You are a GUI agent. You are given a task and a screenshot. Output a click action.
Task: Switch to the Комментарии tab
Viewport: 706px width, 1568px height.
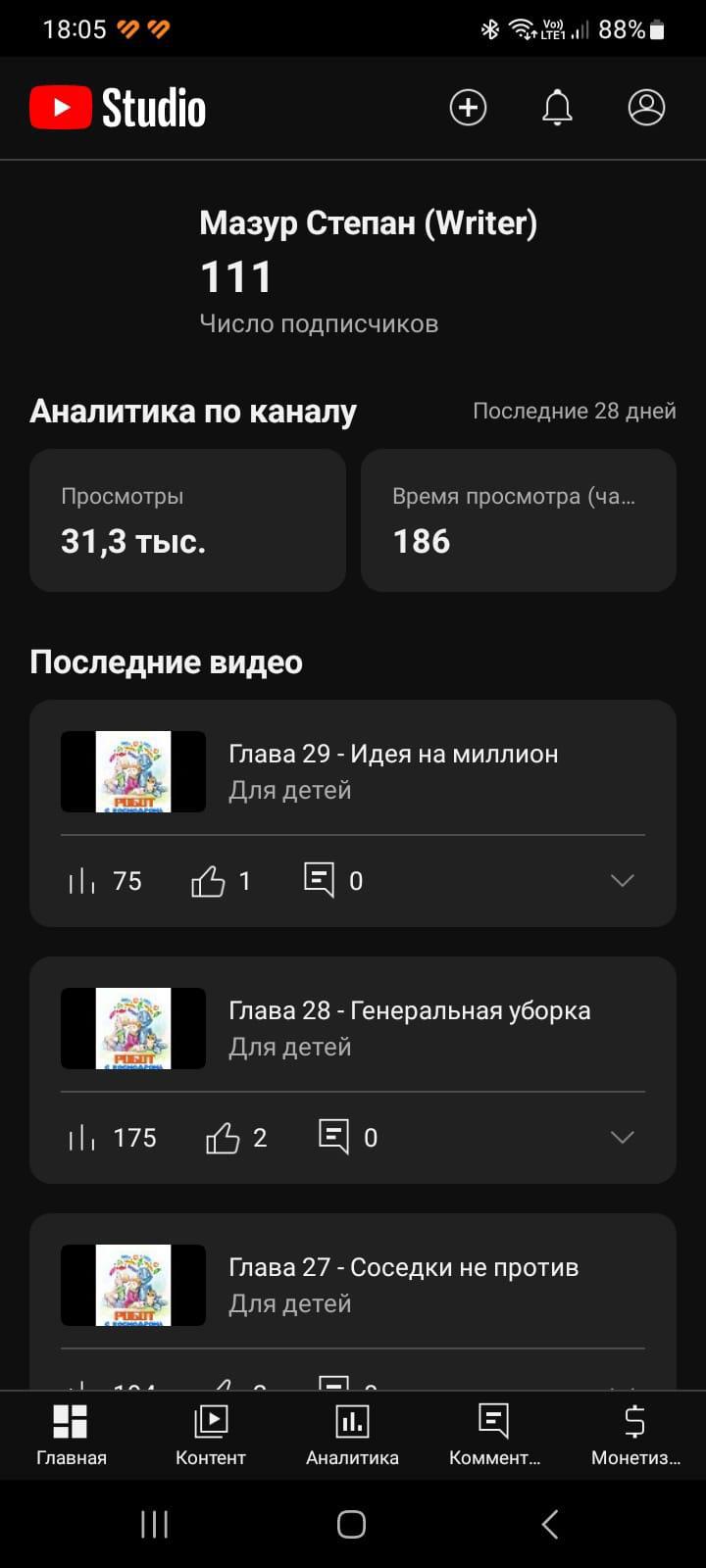click(493, 1435)
